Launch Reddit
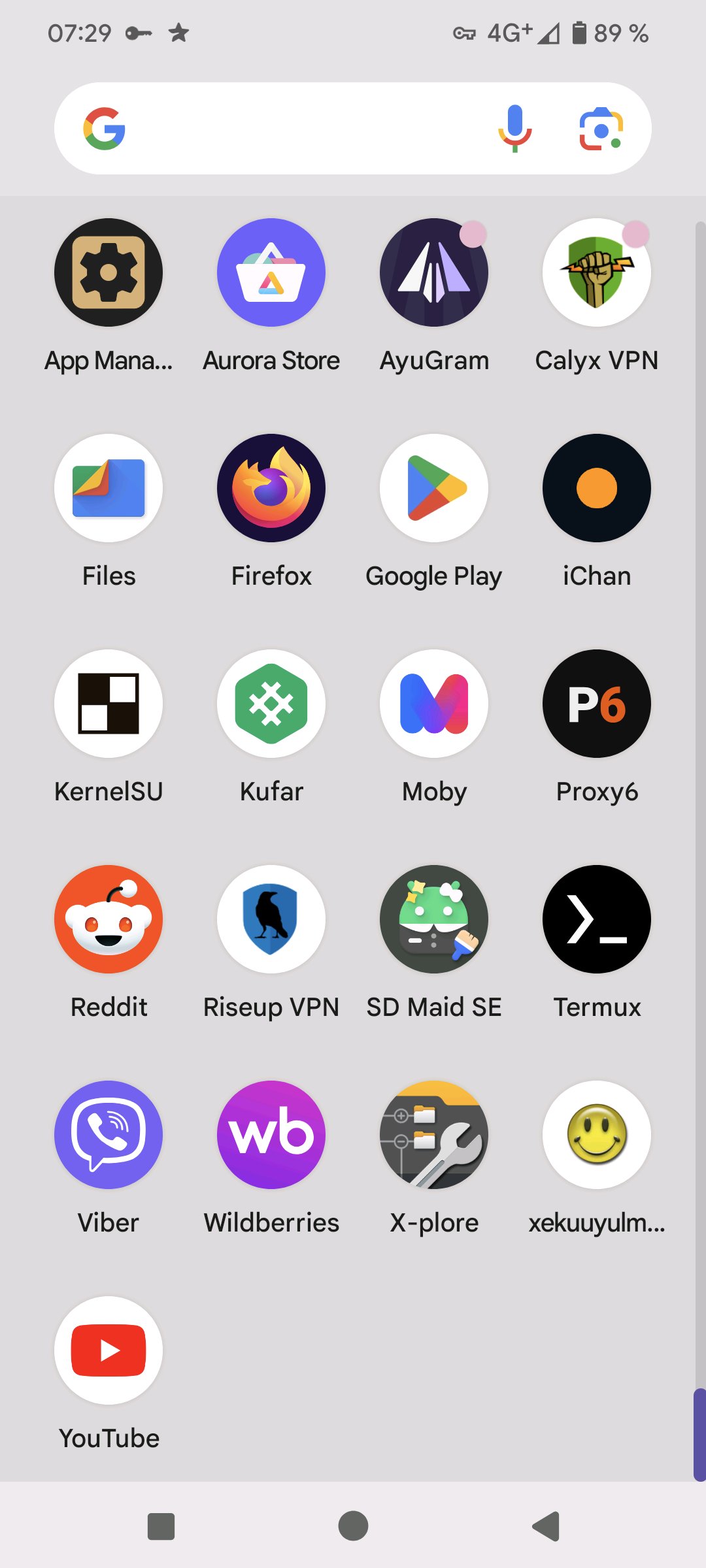This screenshot has height=1568, width=706. click(x=109, y=919)
